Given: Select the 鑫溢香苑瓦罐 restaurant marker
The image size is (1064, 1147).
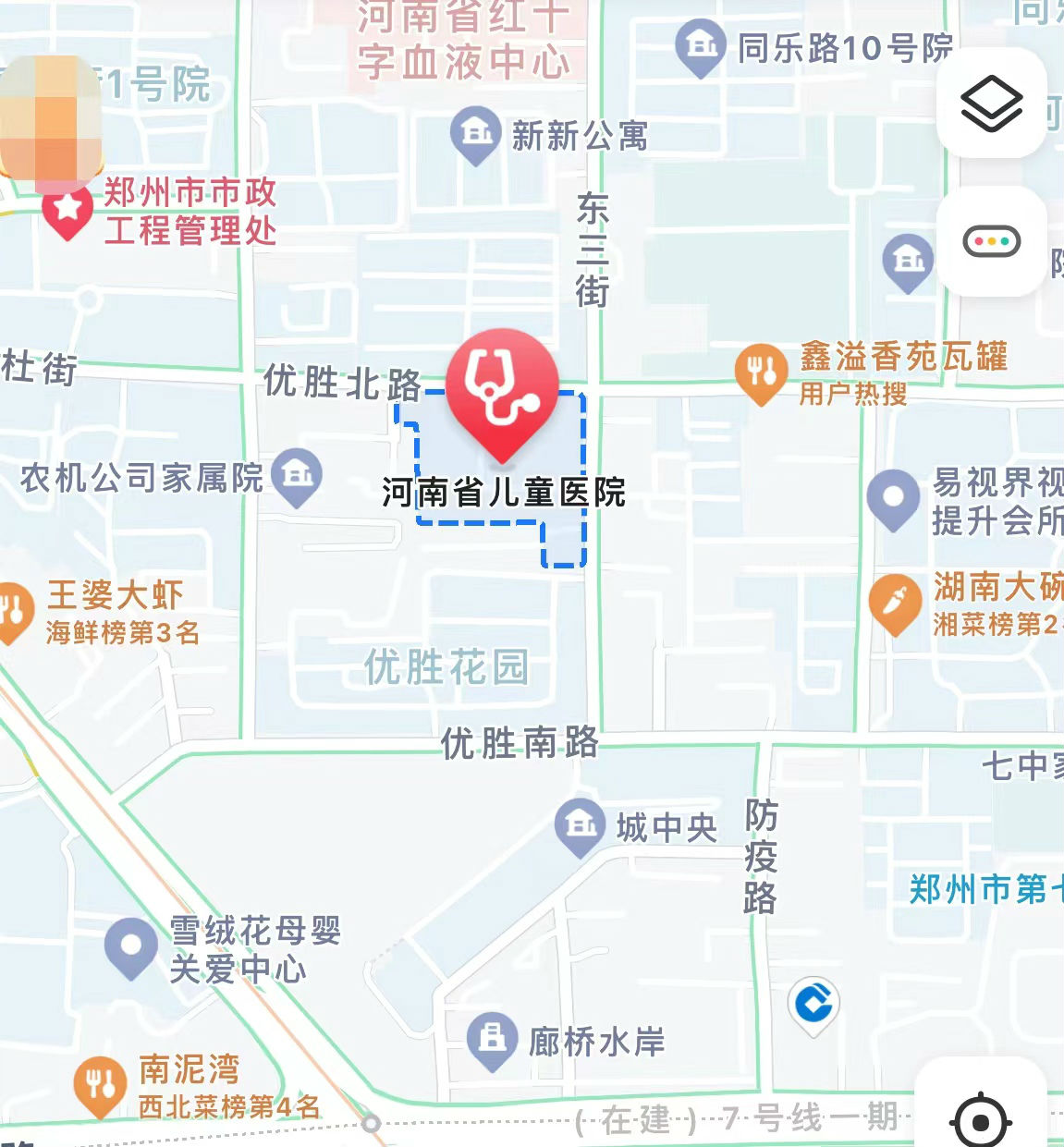Looking at the screenshot, I should pos(761,372).
